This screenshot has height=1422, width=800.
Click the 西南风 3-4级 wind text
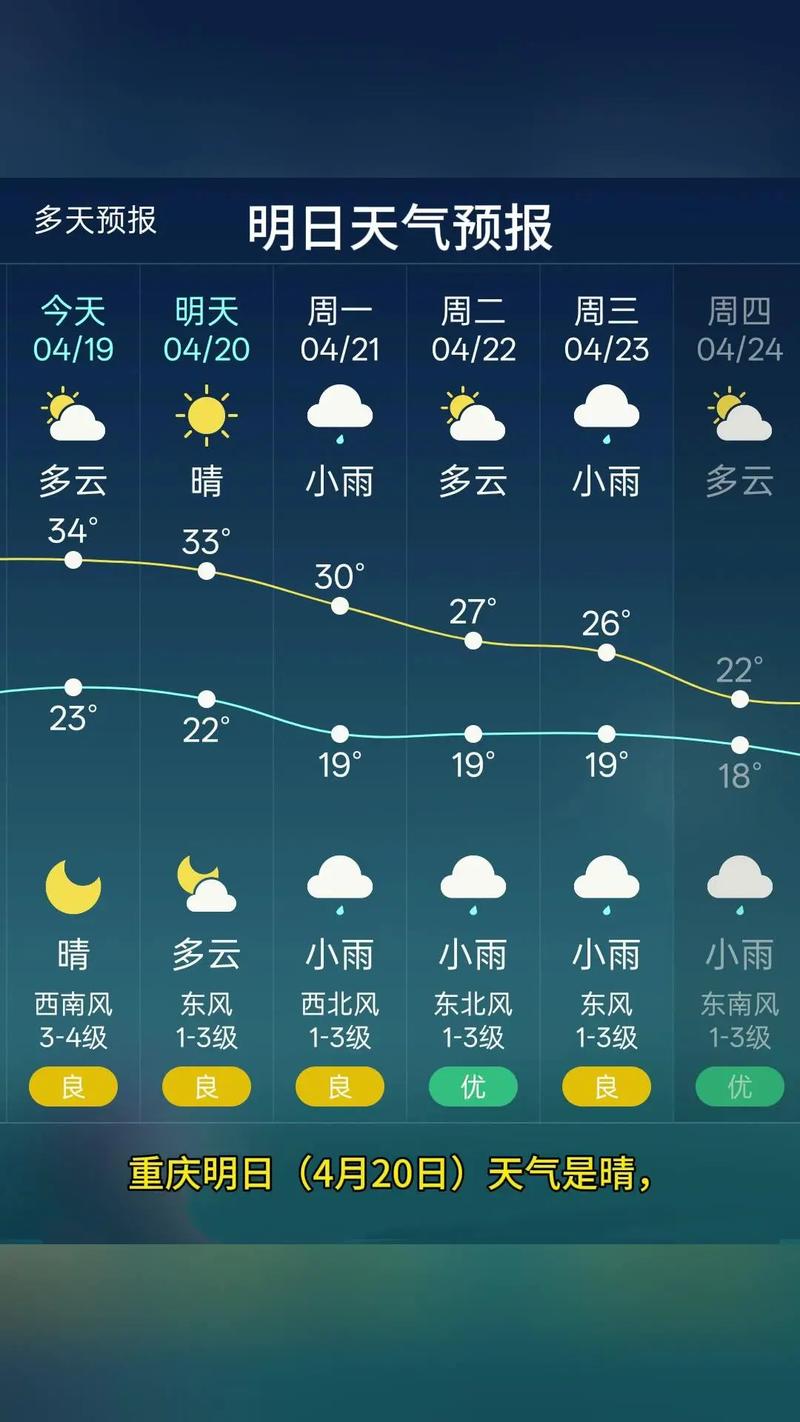click(72, 1018)
